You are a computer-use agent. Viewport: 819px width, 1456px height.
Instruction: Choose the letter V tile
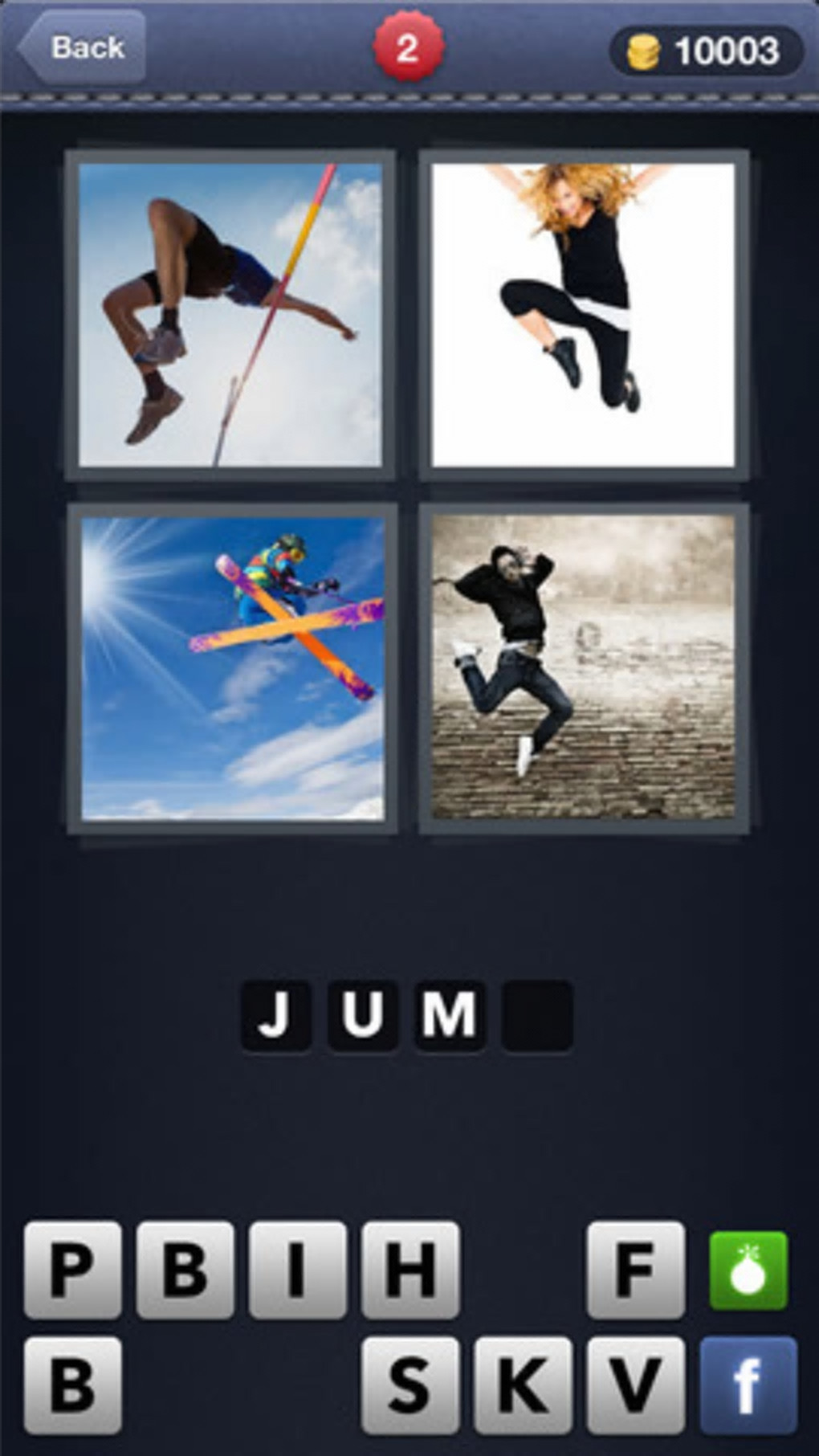pos(635,1385)
